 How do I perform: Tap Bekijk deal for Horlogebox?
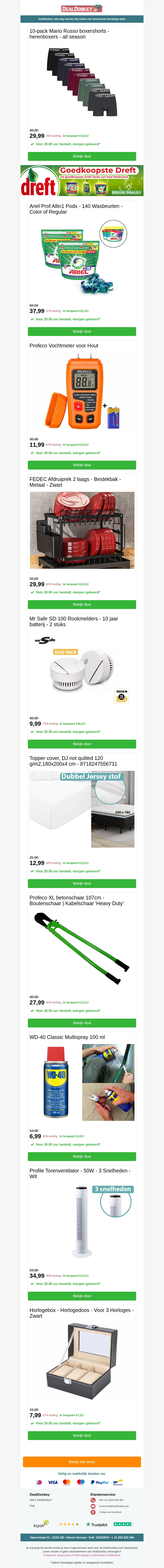(82, 1435)
